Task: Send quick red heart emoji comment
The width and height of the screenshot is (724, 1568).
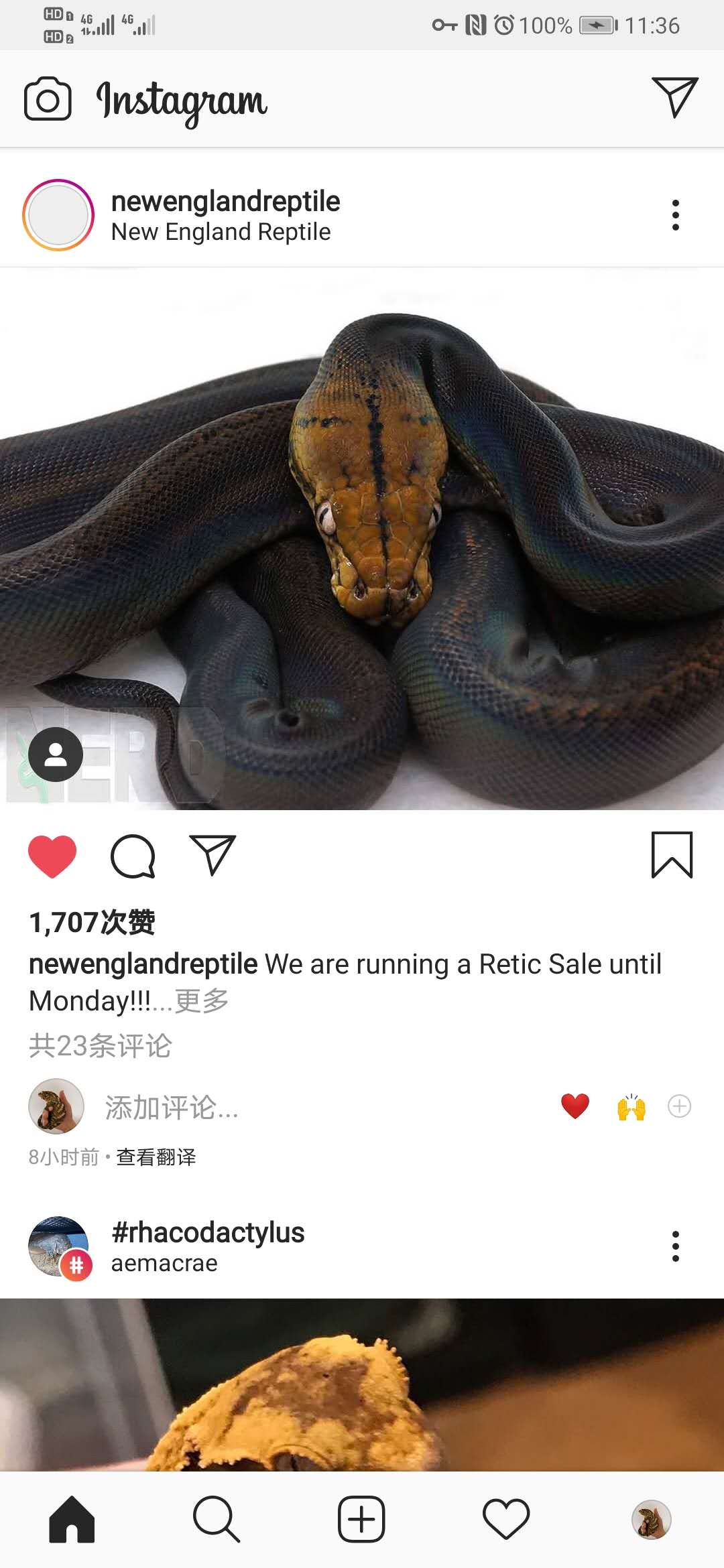Action: click(575, 1106)
